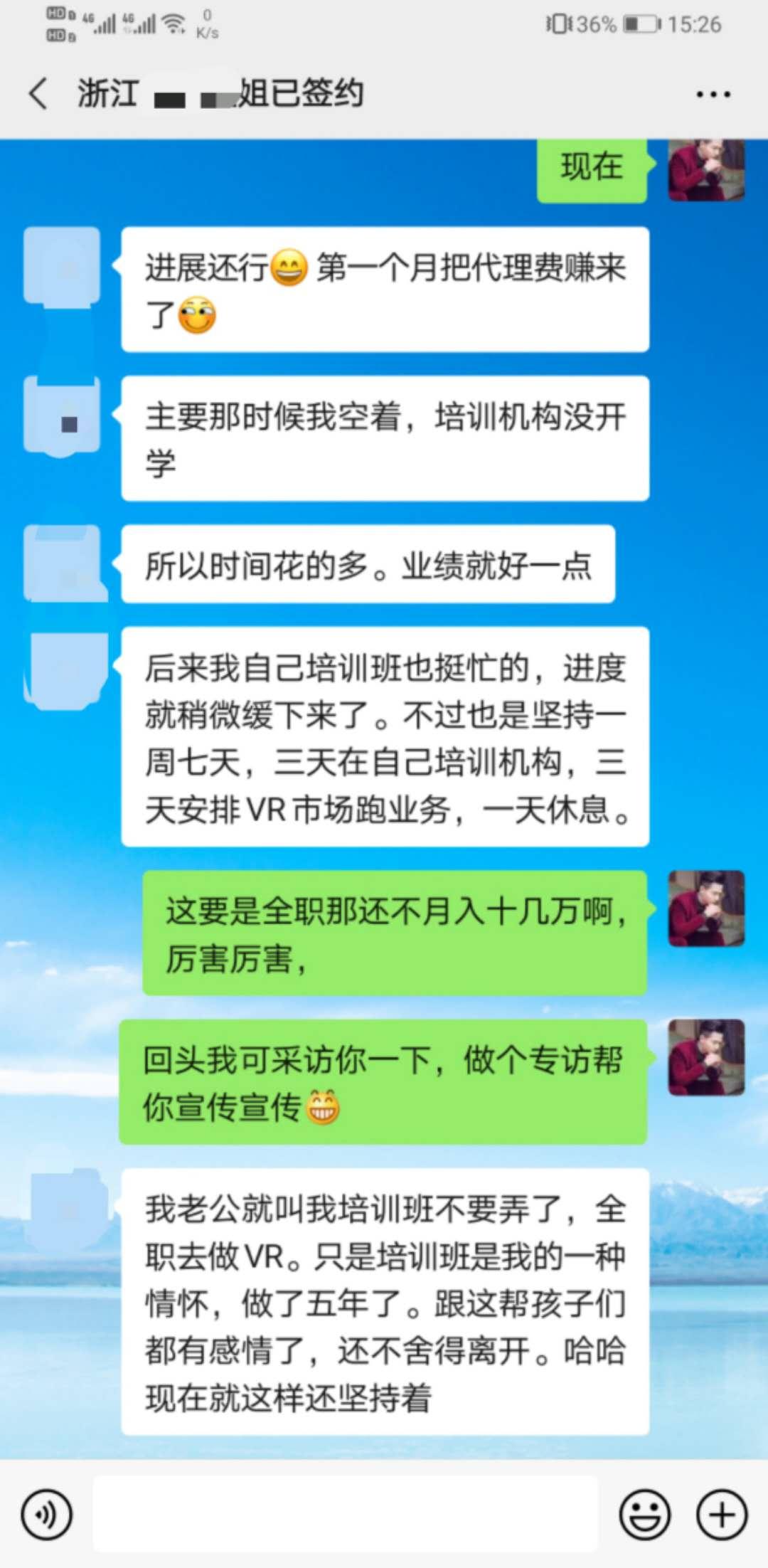This screenshot has width=768, height=1568.
Task: Open avatar beside 回头我可采访你一下 message
Action: click(706, 1057)
